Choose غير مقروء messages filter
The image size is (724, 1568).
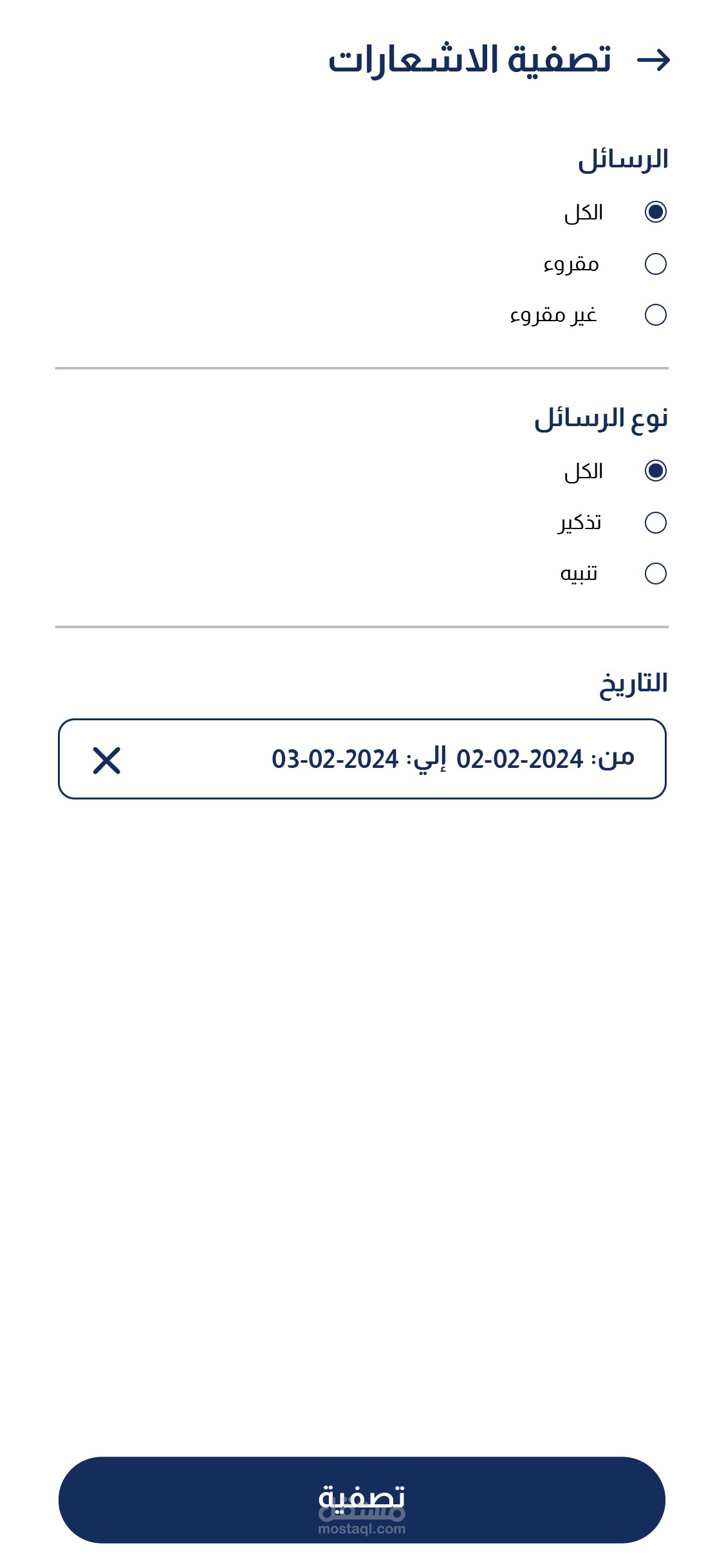pyautogui.click(x=655, y=315)
